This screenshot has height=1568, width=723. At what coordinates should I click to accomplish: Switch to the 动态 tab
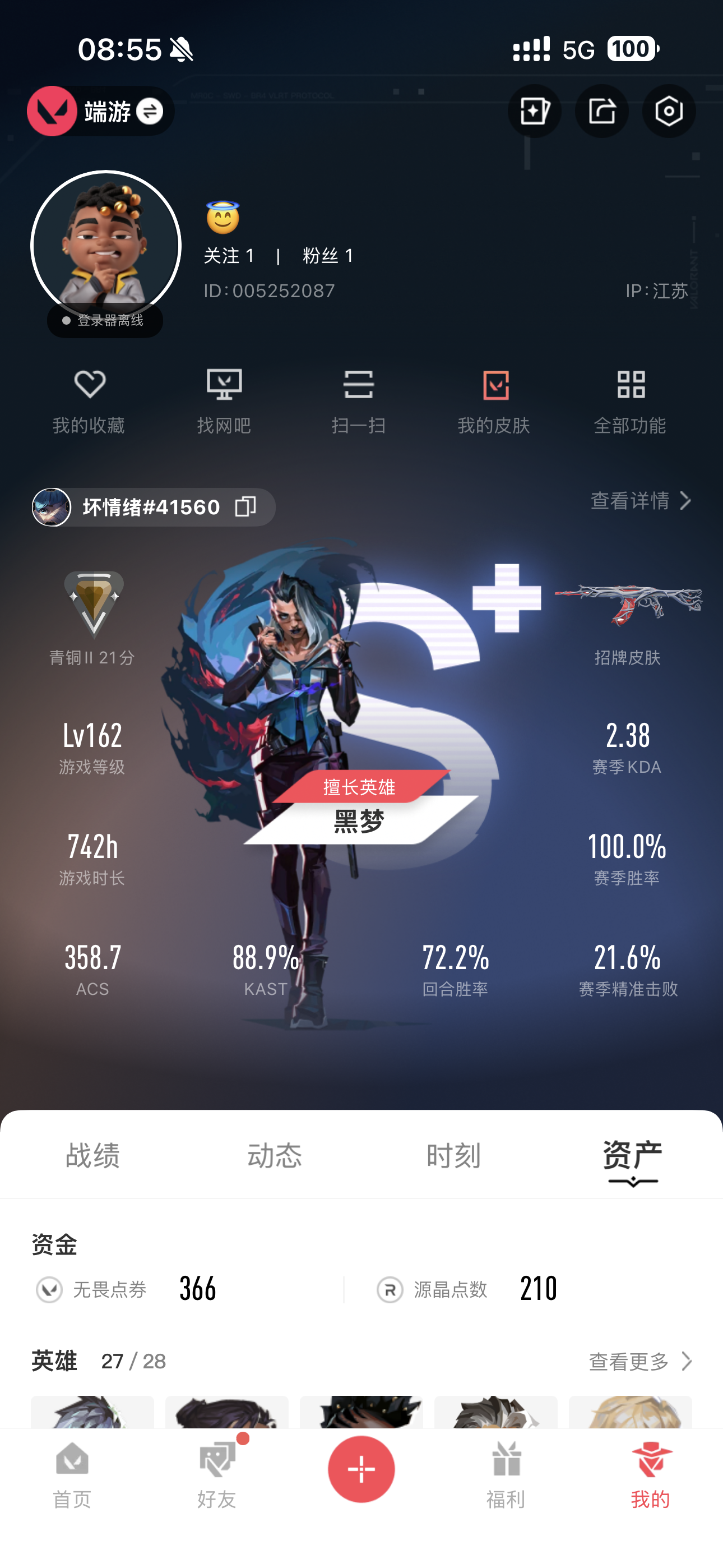coord(274,1155)
